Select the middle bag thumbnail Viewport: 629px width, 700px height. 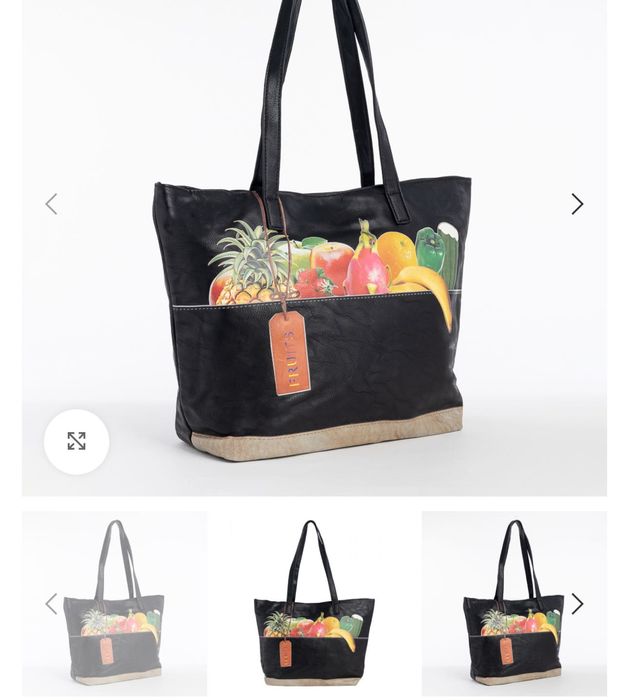tap(314, 603)
